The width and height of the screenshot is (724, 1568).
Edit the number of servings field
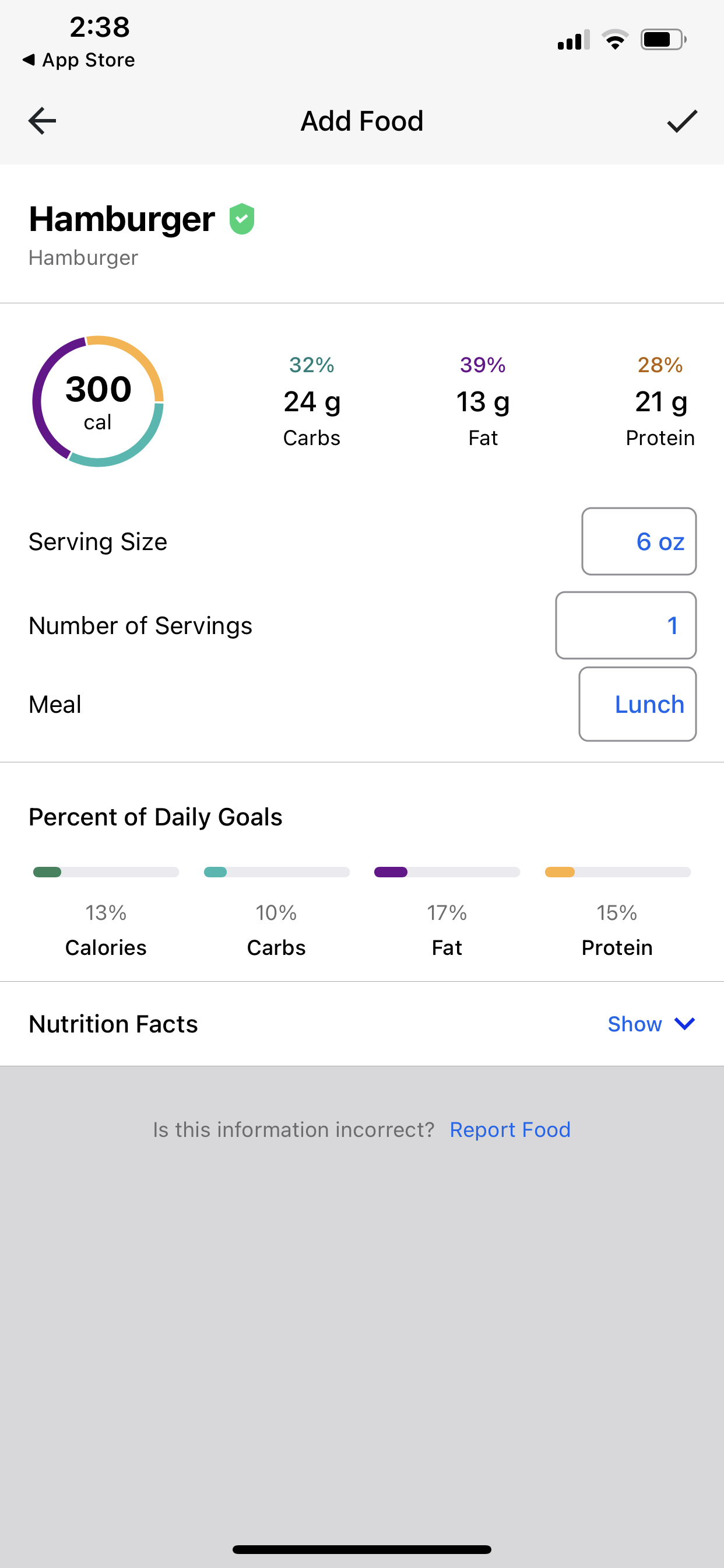(625, 625)
